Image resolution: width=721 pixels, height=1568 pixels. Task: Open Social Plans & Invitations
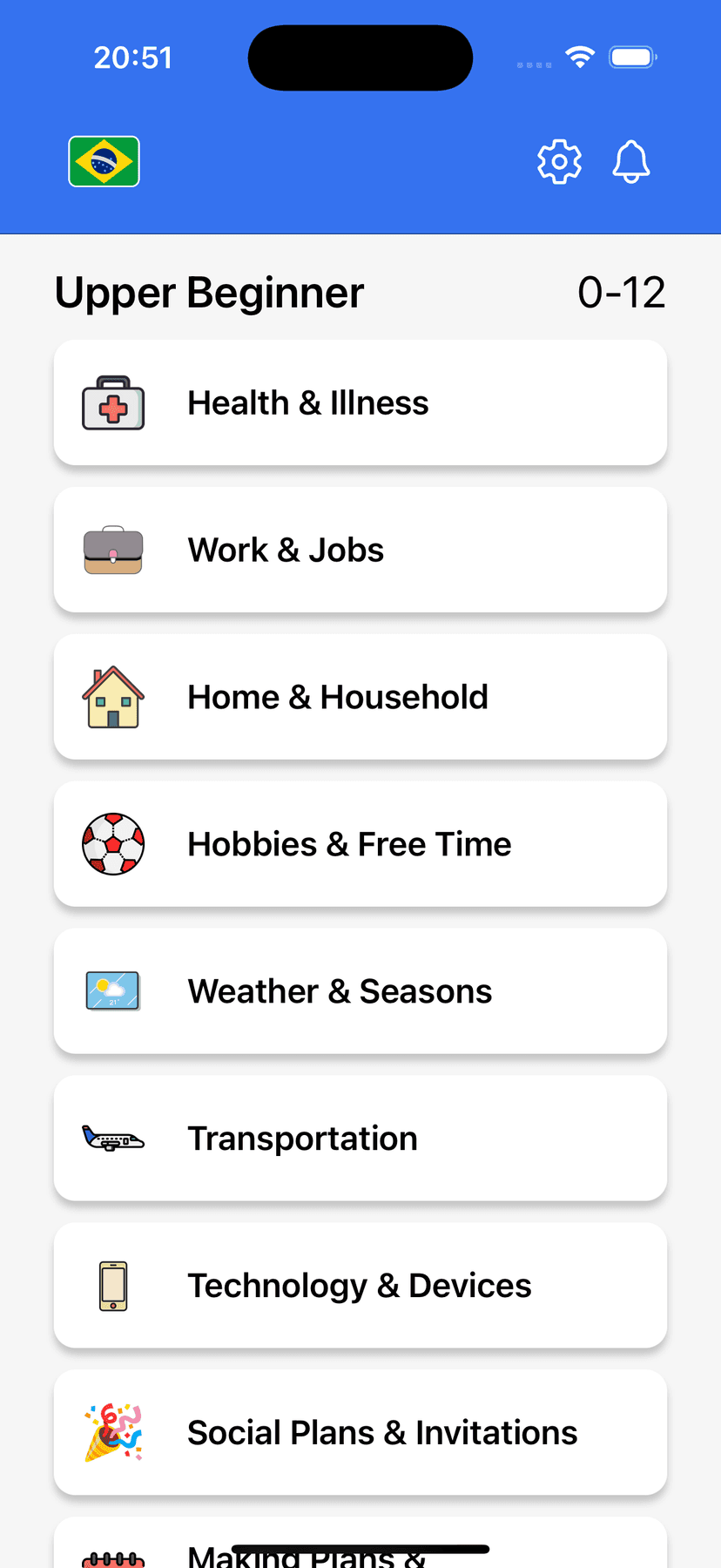(360, 1432)
